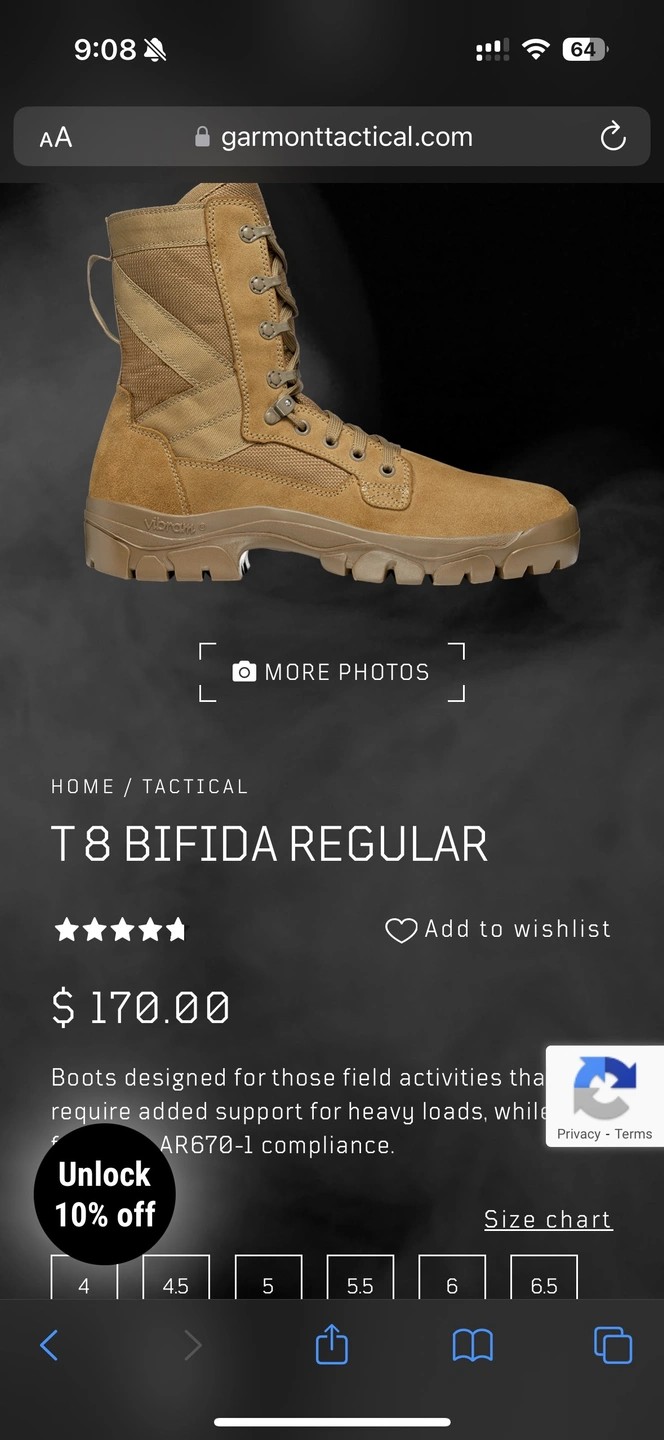664x1440 pixels.
Task: Reload the garmonttactical.com page
Action: (612, 137)
